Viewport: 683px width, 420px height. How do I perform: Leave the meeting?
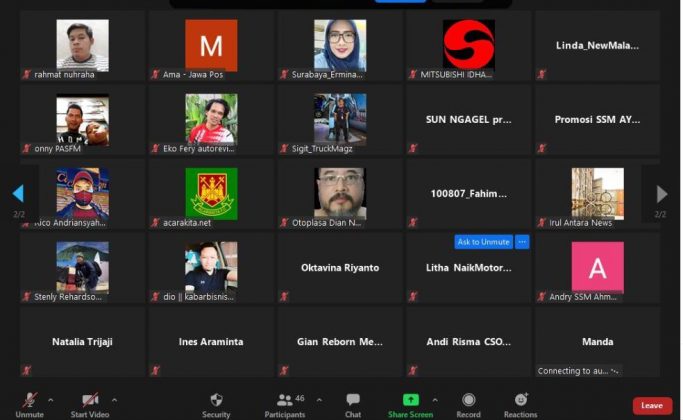(x=651, y=405)
